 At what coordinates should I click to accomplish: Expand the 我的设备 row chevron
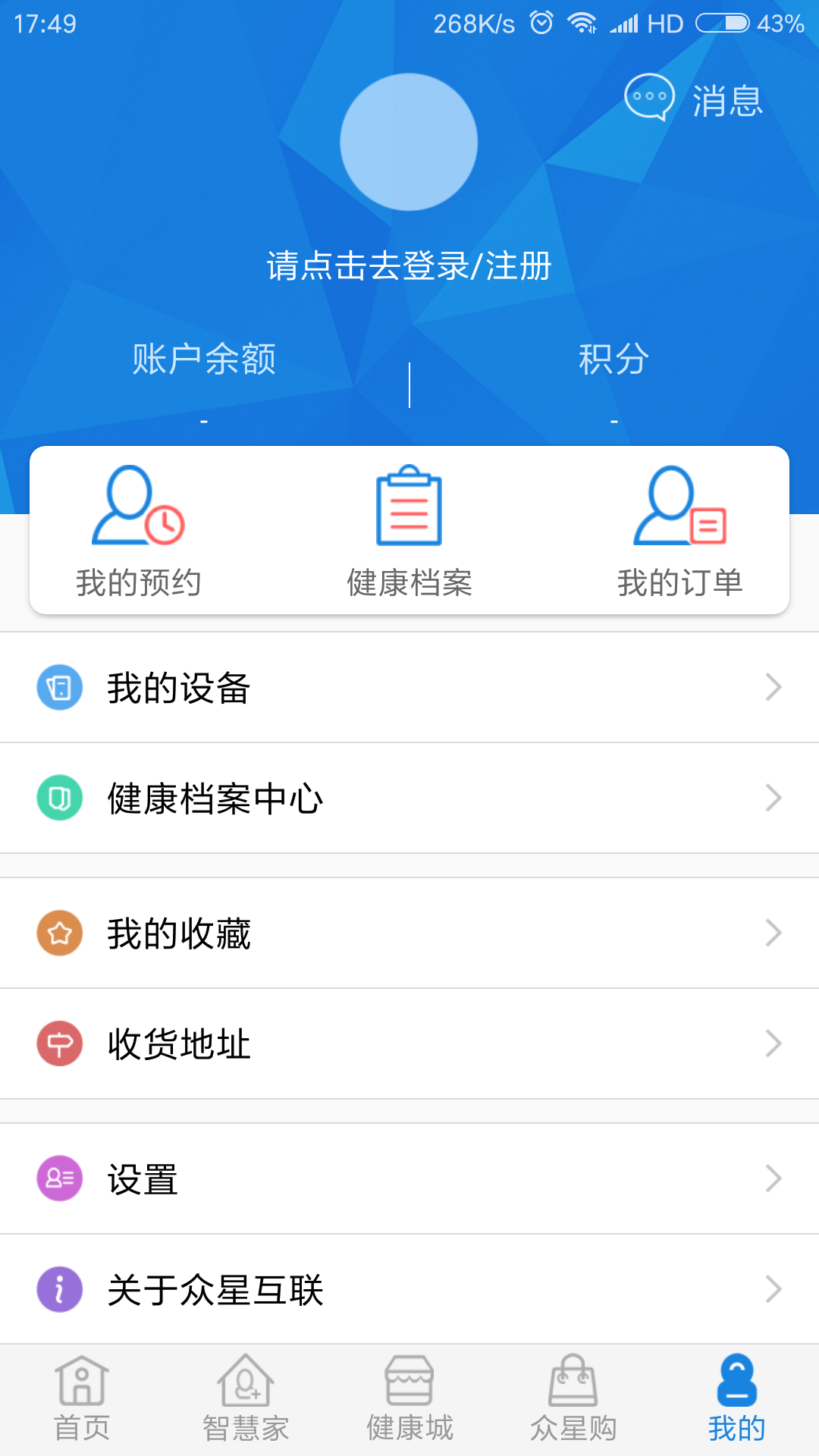(x=773, y=686)
